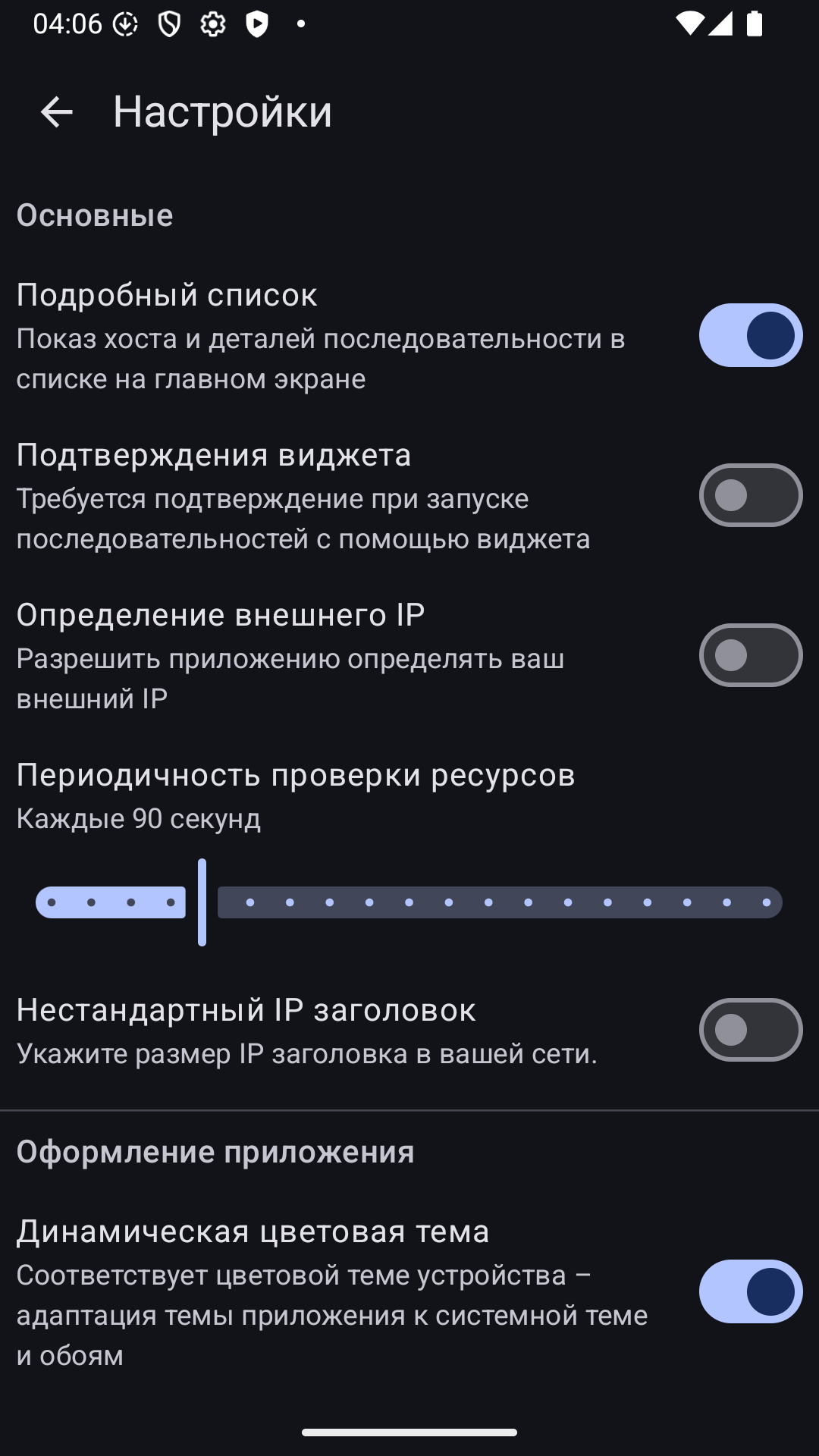Tap the Периодичность проверки ресурсов slider track
This screenshot has height=1456, width=819.
tap(409, 902)
